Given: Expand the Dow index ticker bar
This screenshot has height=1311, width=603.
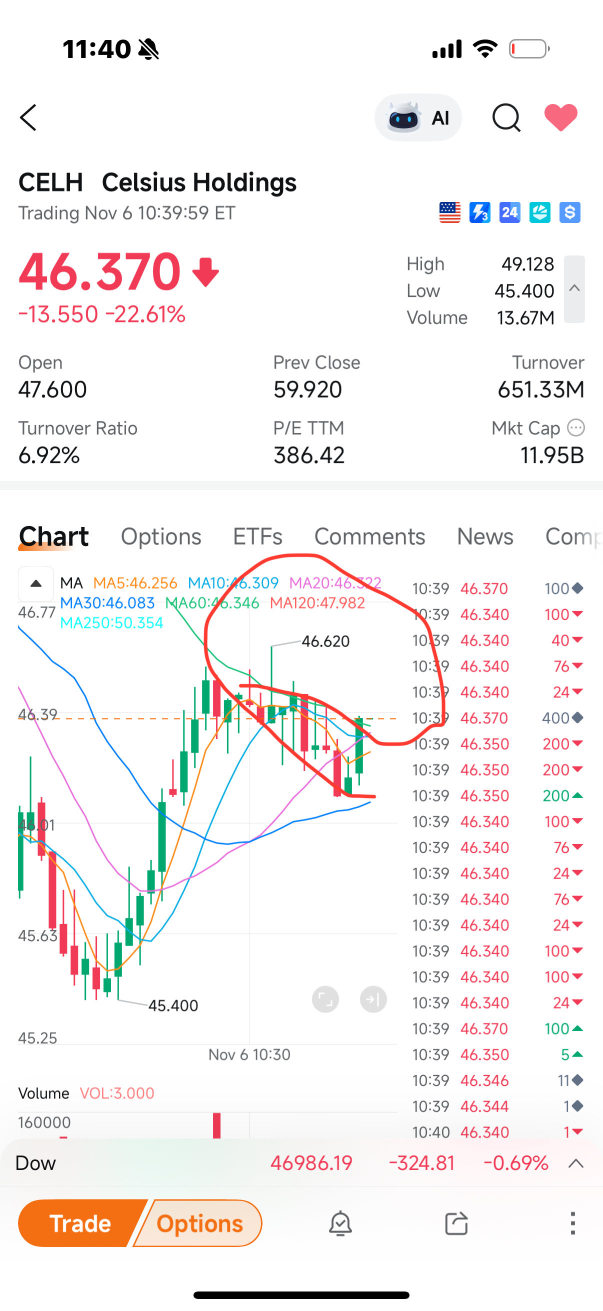Looking at the screenshot, I should pos(576,1163).
